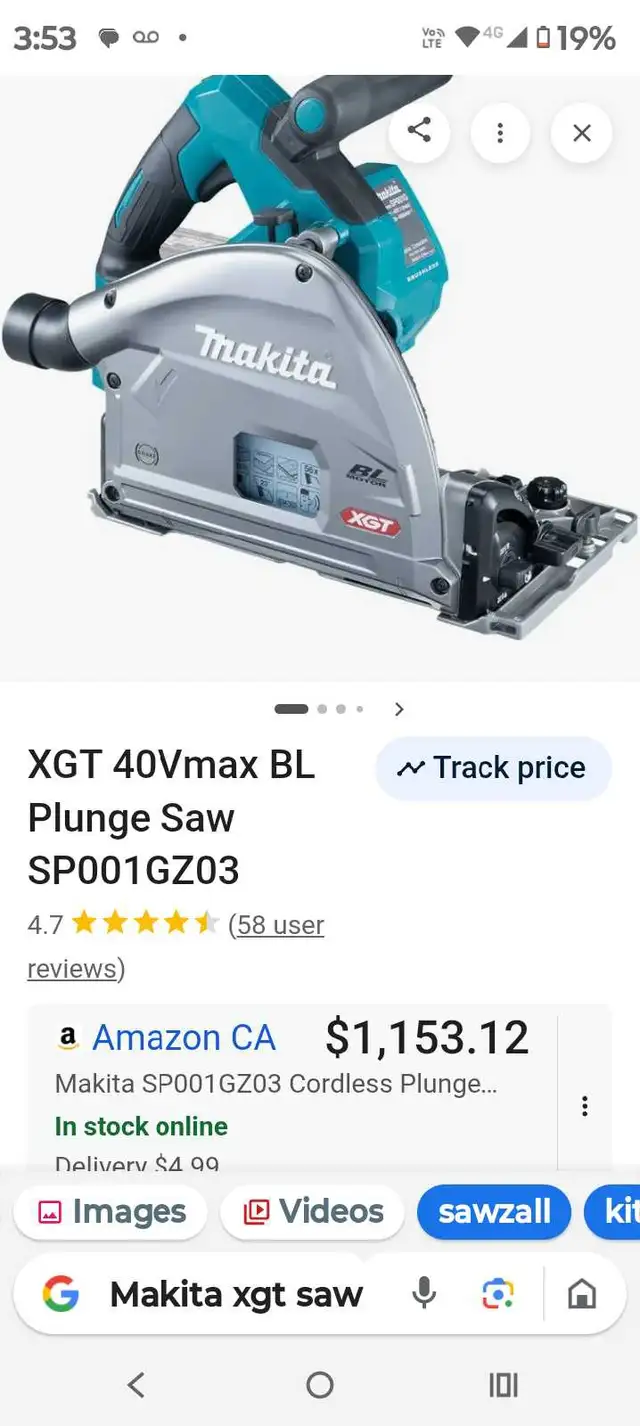
Task: Start a voice search with the microphone
Action: coord(424,1295)
